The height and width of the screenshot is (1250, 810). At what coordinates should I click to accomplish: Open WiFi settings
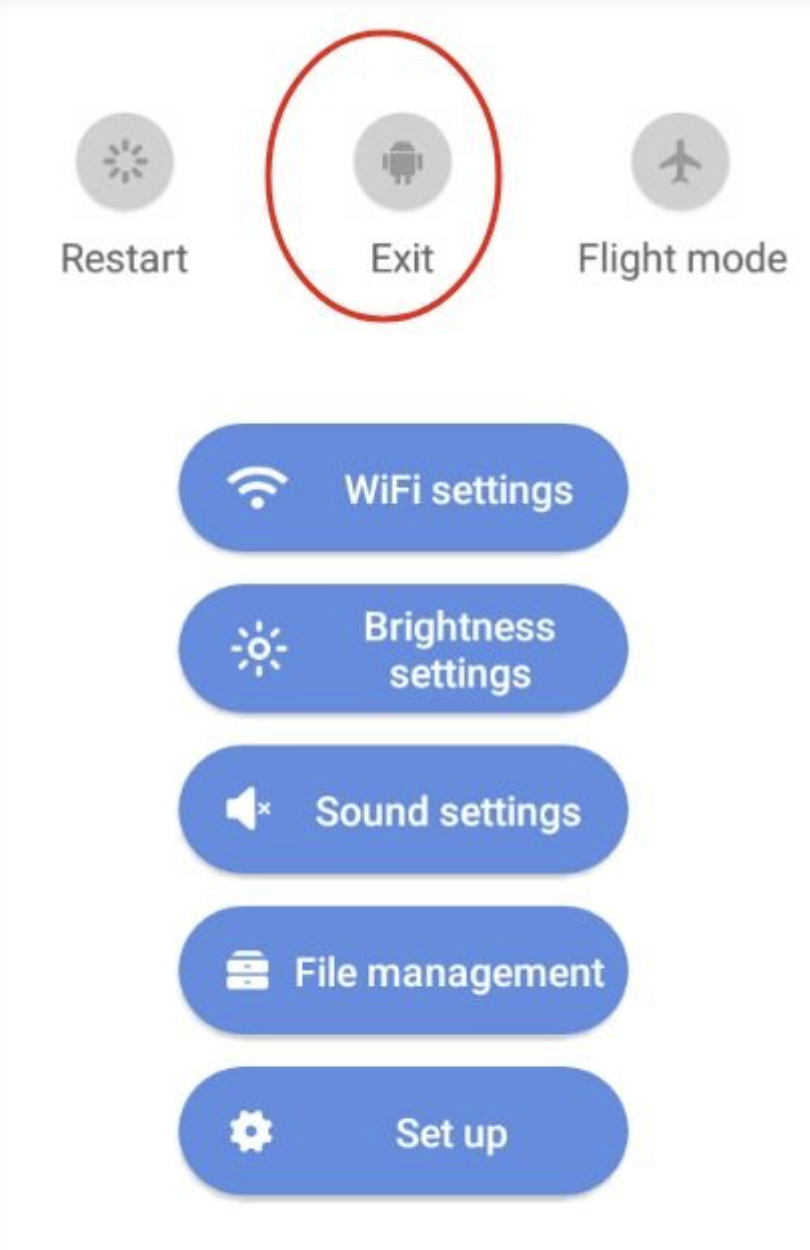point(403,489)
